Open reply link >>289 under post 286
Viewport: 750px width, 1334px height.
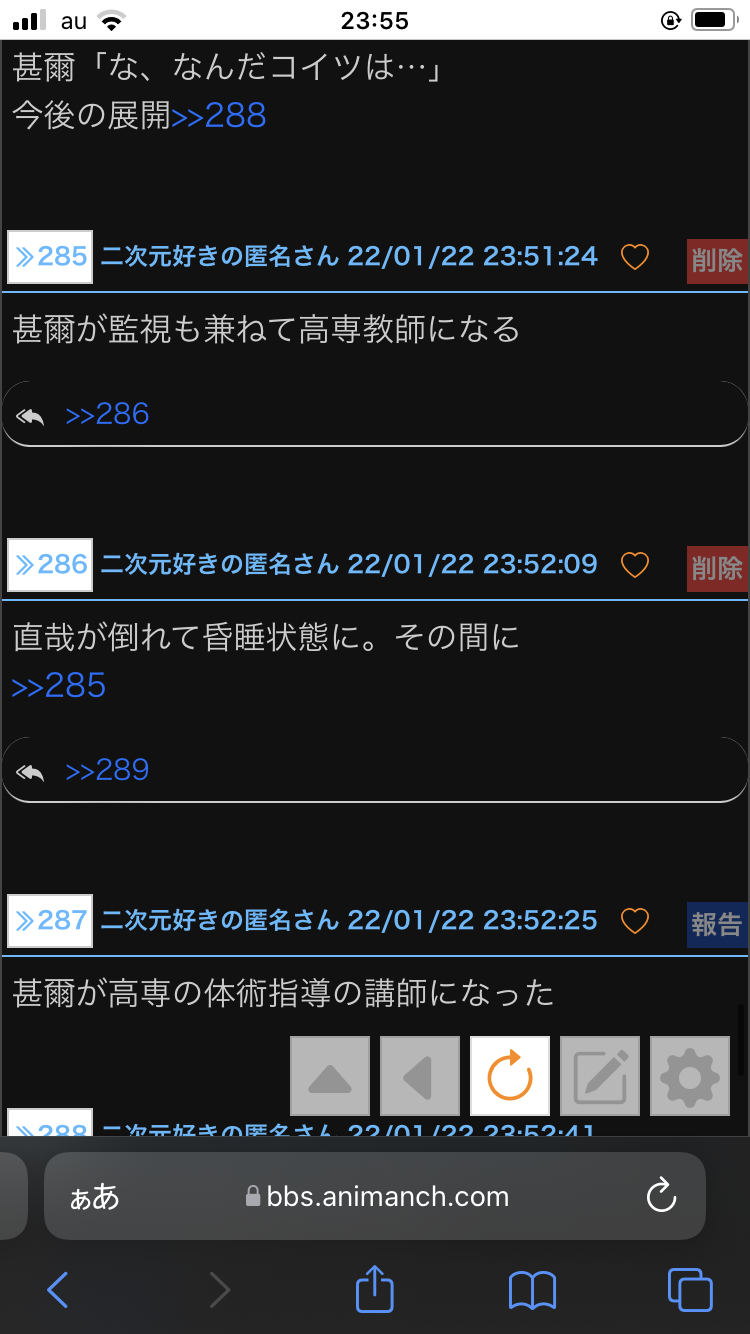point(107,770)
